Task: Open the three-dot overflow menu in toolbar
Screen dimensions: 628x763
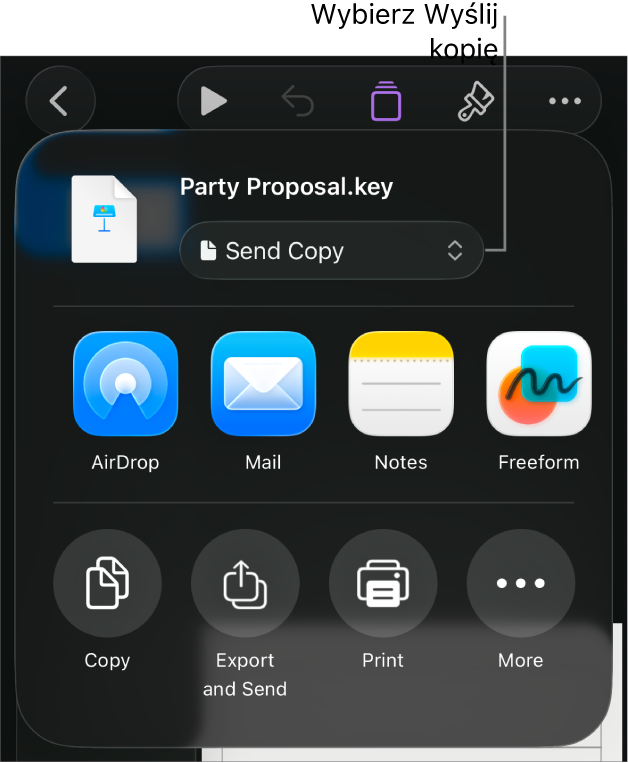Action: tap(565, 101)
